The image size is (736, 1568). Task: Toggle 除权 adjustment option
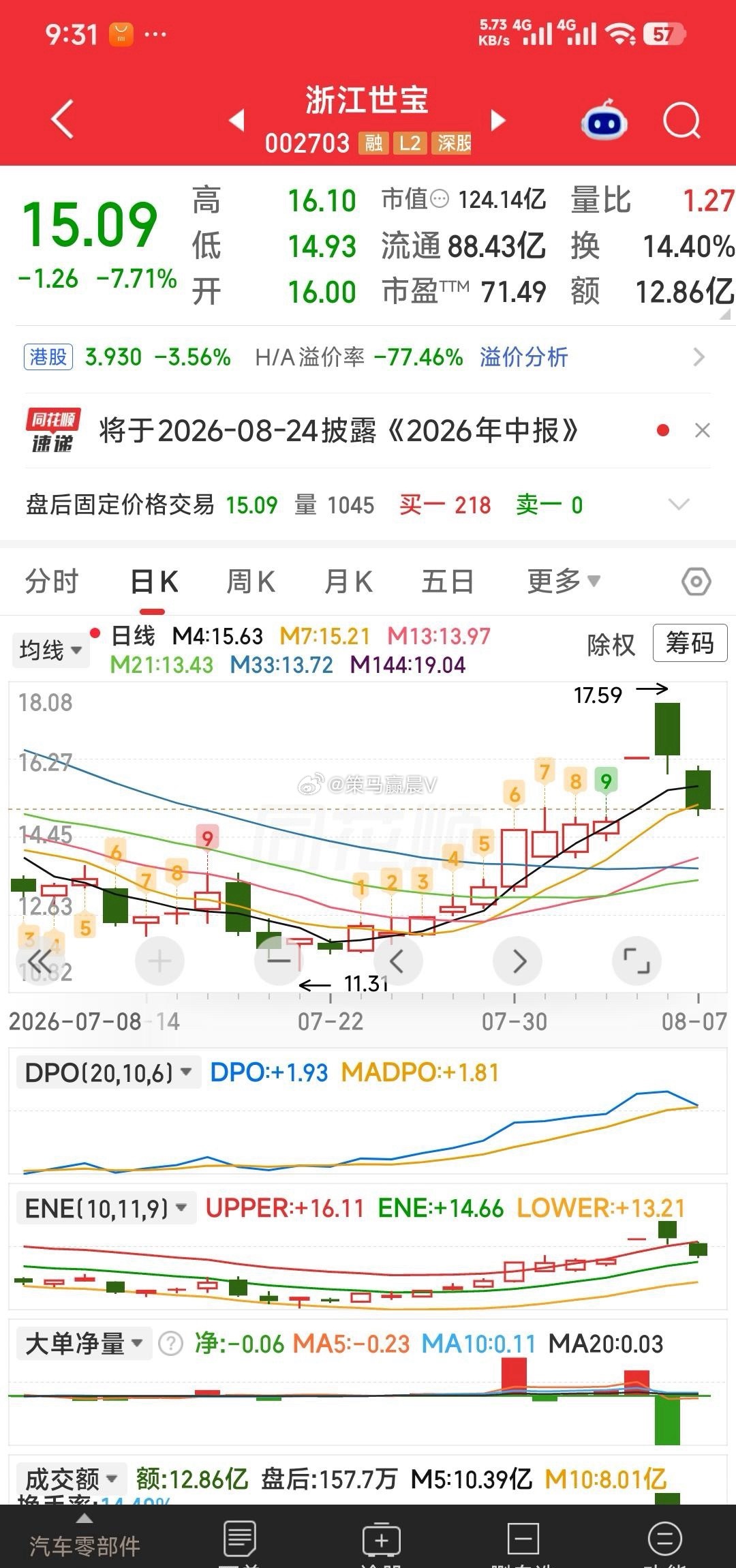point(611,644)
